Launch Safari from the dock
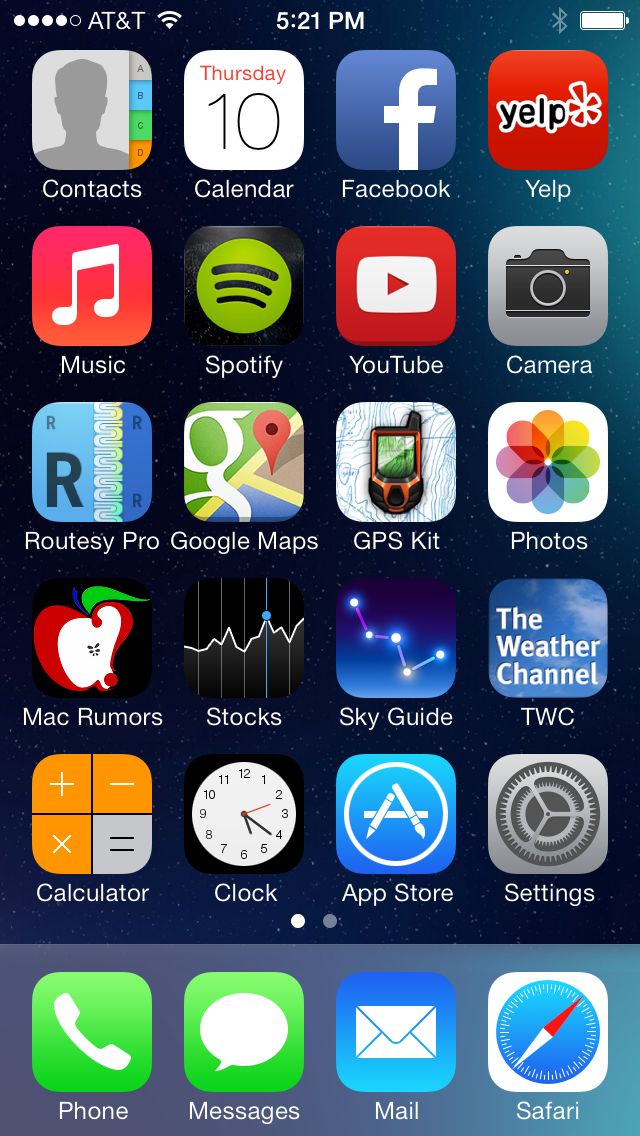This screenshot has width=640, height=1136. (548, 1032)
